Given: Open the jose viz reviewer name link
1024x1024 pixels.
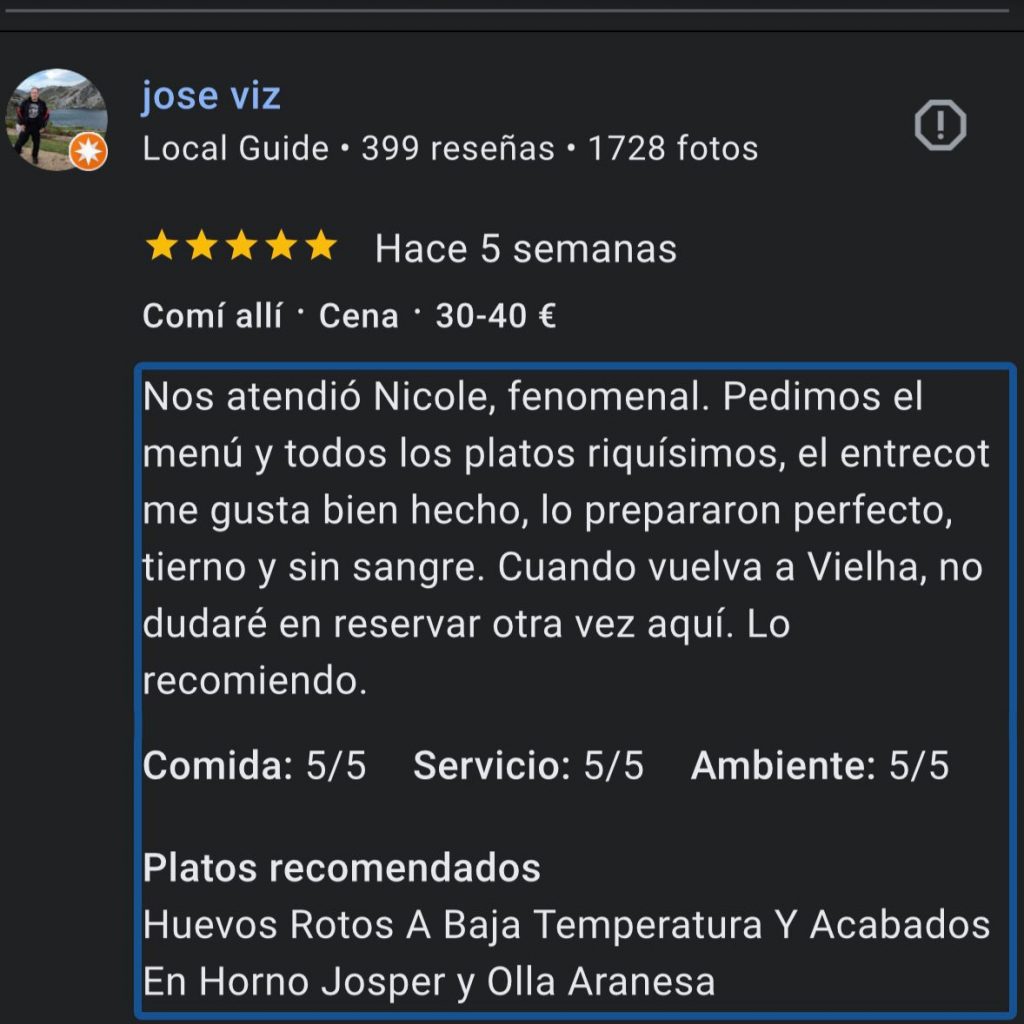Looking at the screenshot, I should (x=211, y=96).
